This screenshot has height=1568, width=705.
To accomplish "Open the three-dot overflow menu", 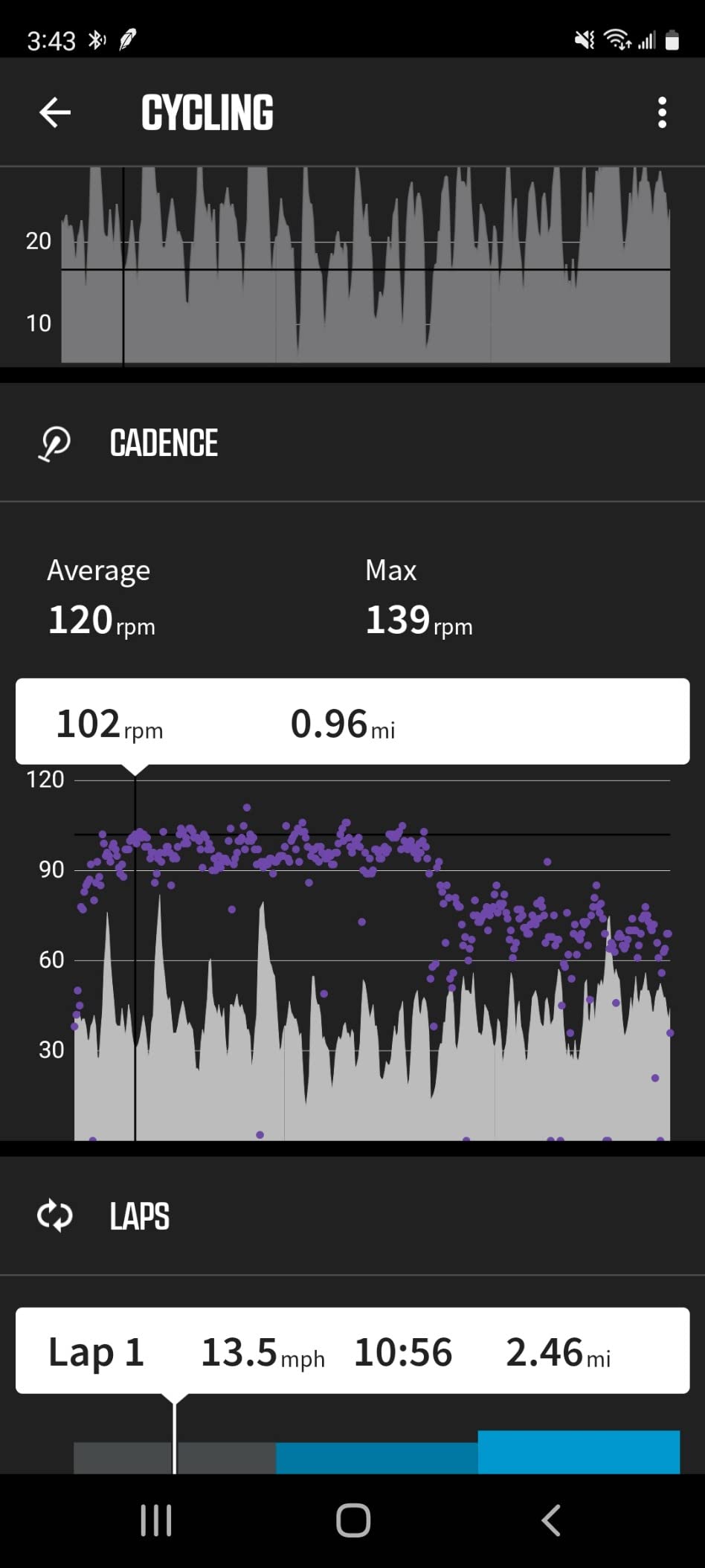I will tap(662, 113).
